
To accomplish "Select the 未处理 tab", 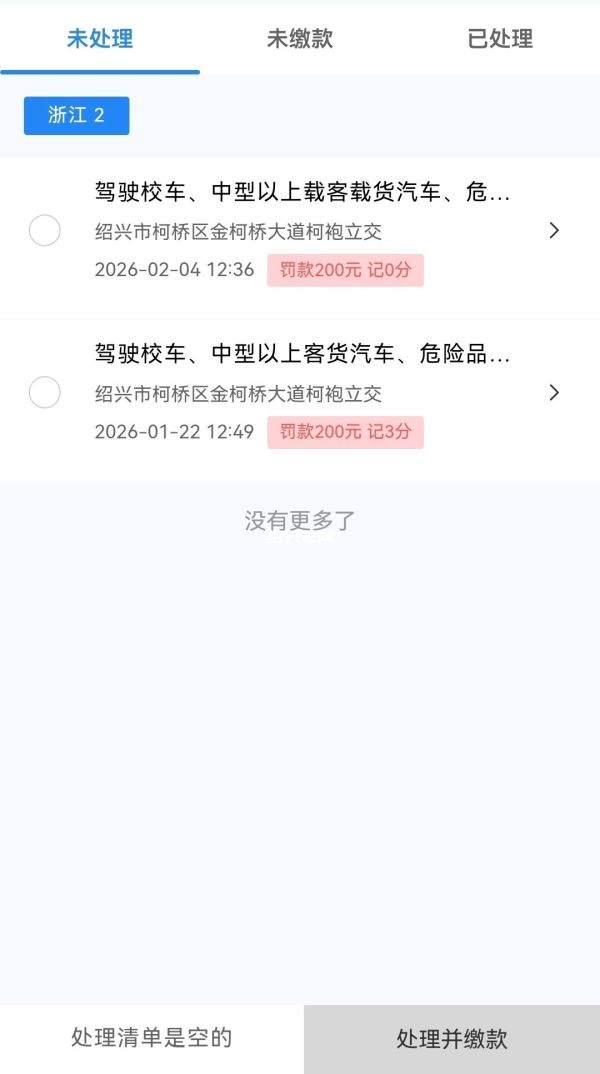I will tap(100, 39).
